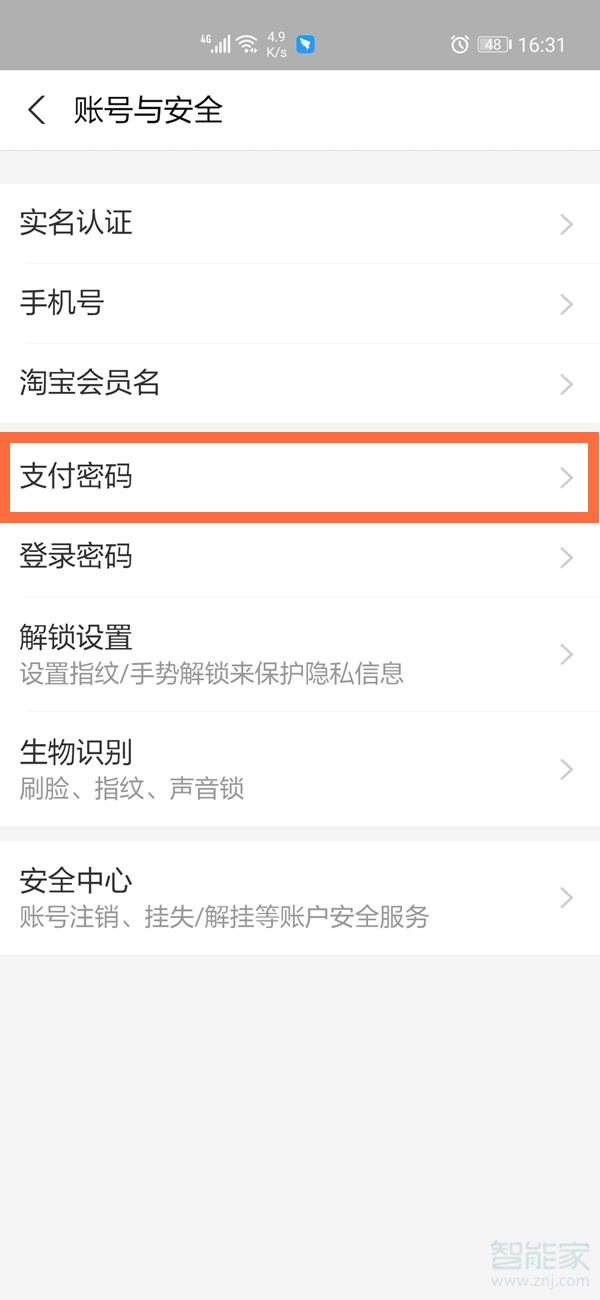Open 登录密码 settings
The image size is (600, 1300).
point(300,557)
